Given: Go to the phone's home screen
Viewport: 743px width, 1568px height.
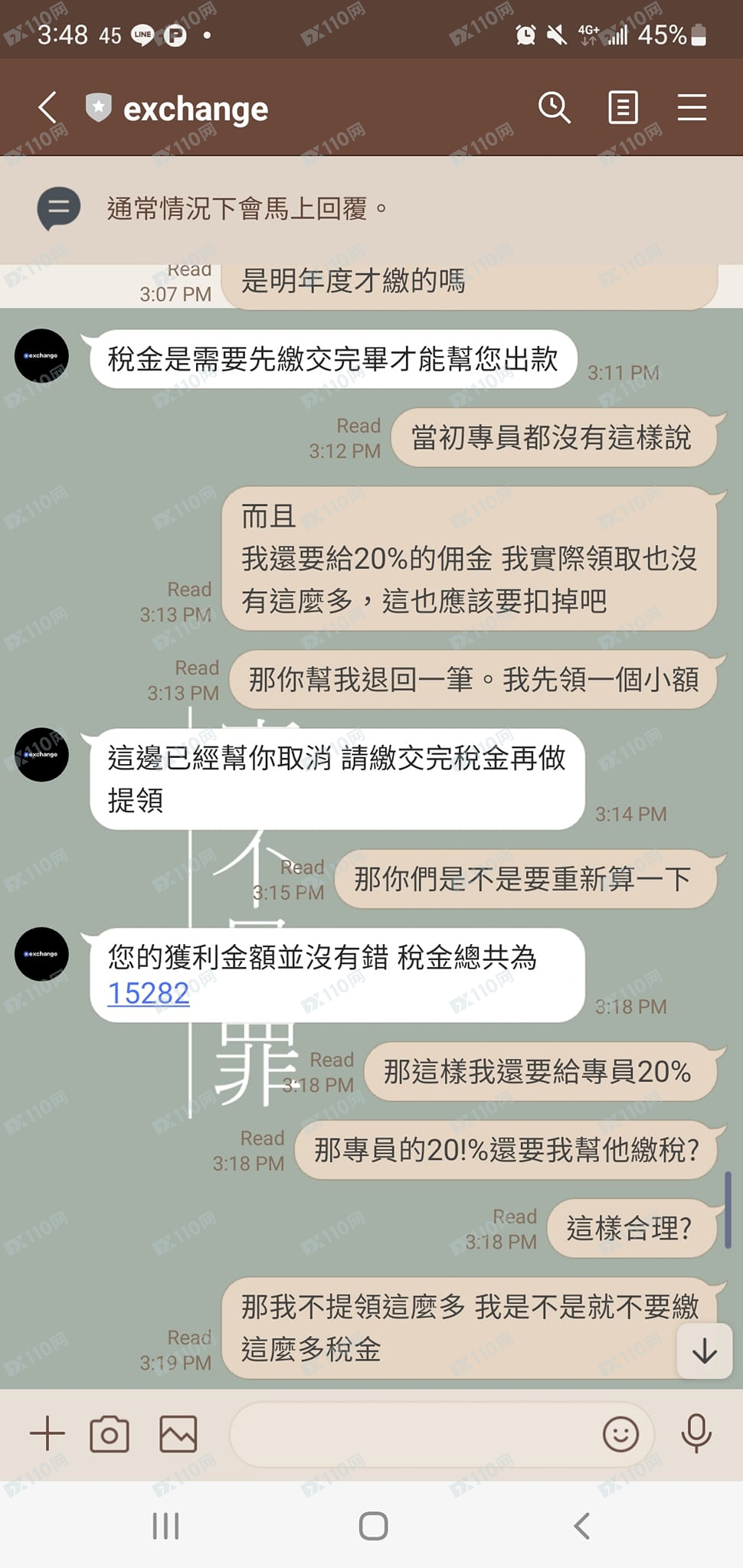Looking at the screenshot, I should (x=373, y=1526).
